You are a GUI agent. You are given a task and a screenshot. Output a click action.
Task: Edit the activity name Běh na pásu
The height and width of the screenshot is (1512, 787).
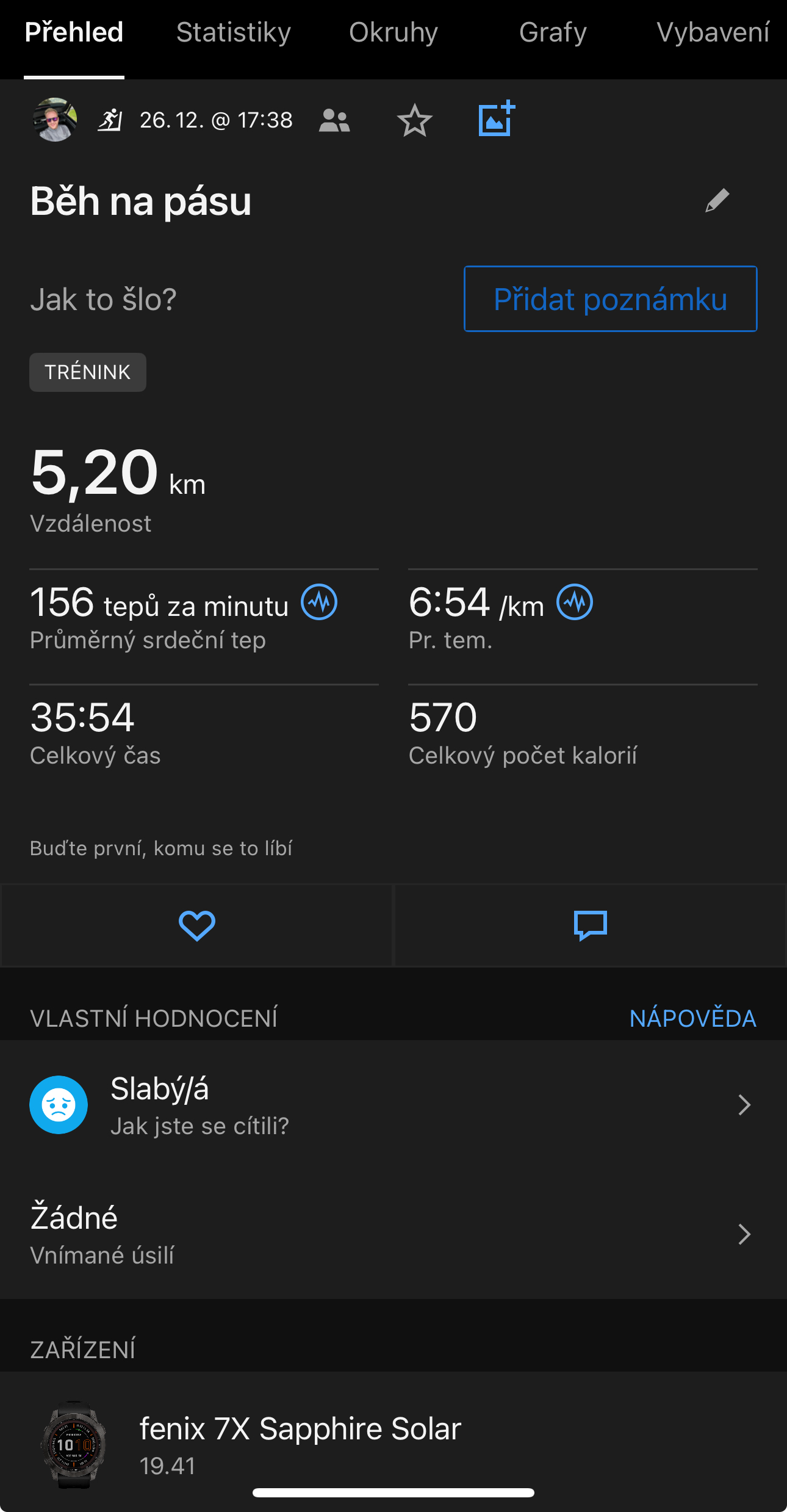click(x=717, y=200)
